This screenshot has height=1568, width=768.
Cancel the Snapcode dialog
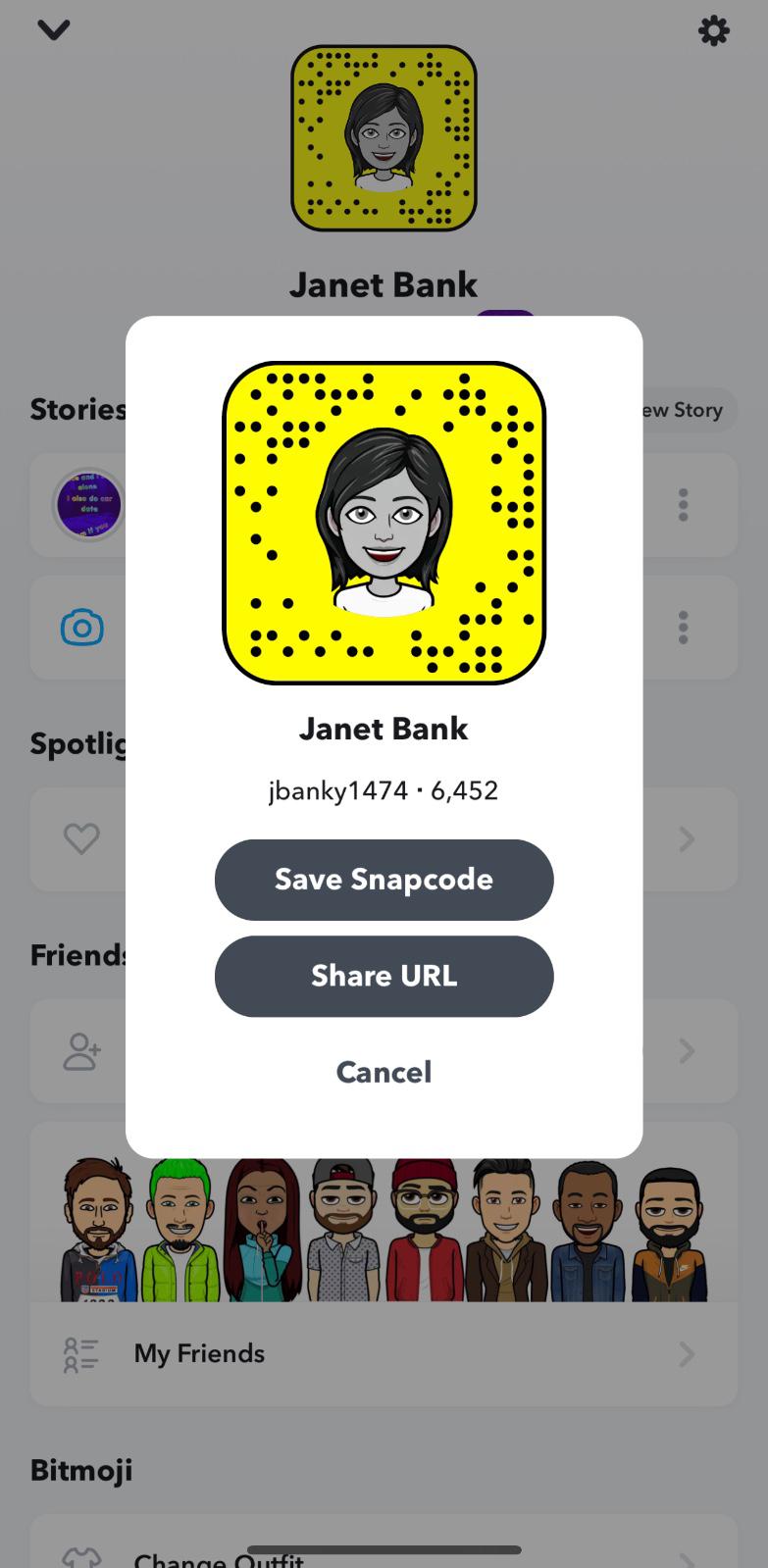pos(384,1072)
